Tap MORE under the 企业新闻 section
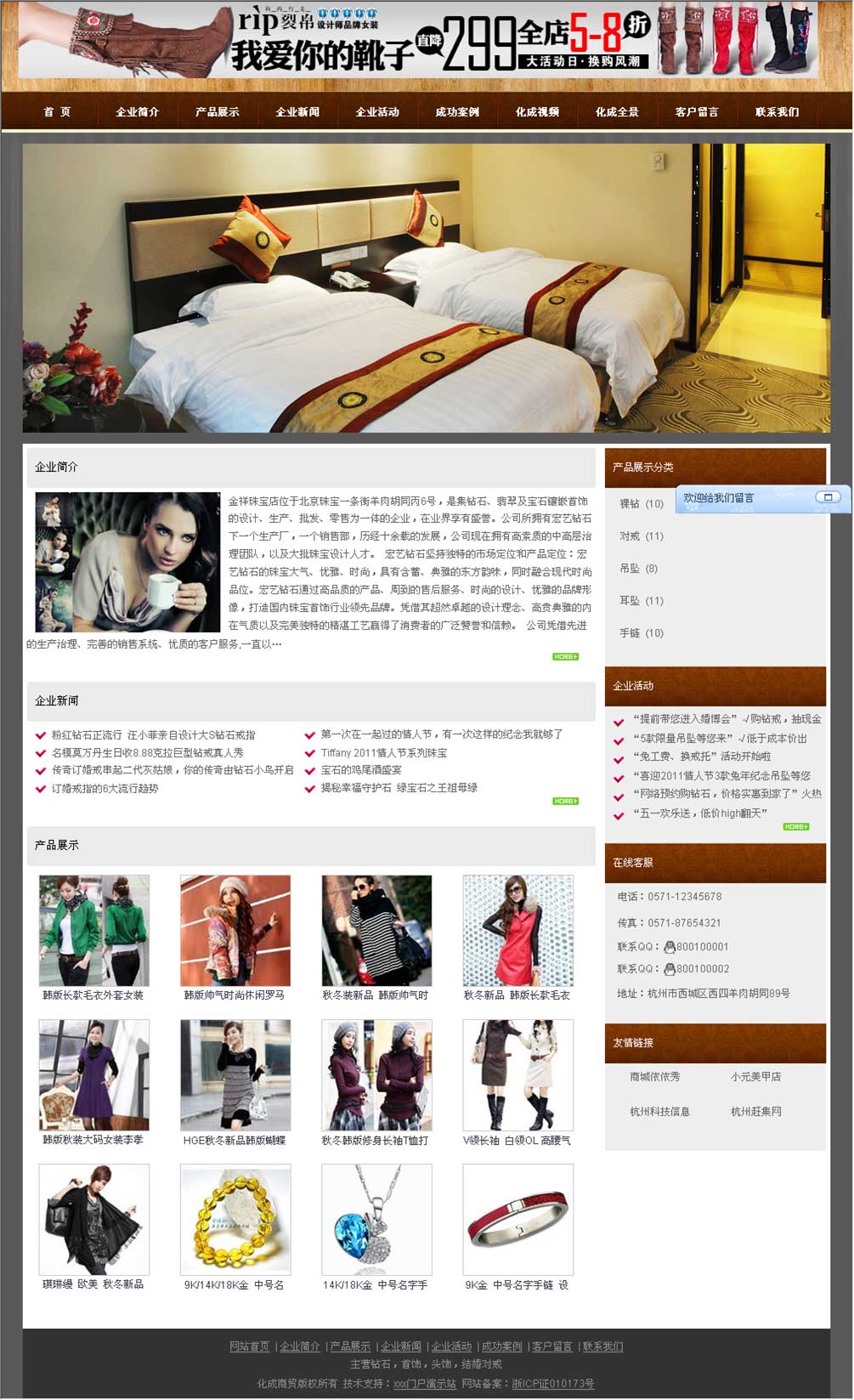The width and height of the screenshot is (854, 1400). pos(565,802)
